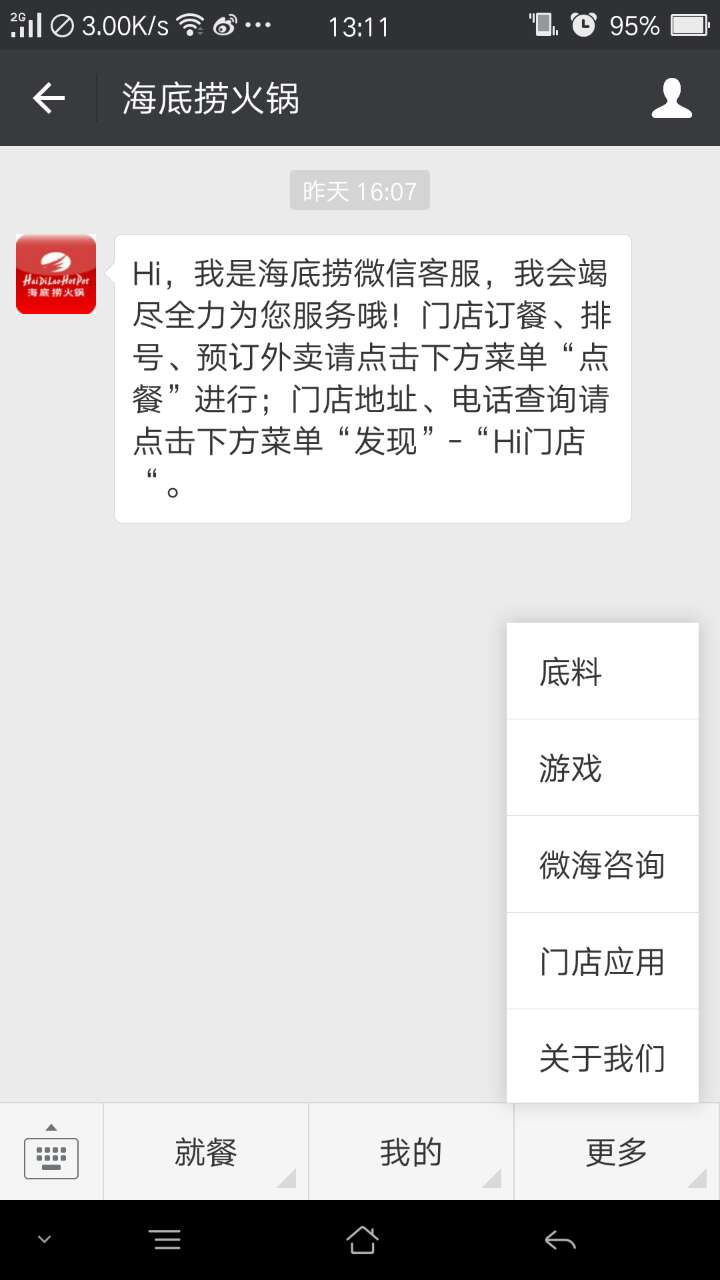Open 游戏 in the menu
This screenshot has width=720, height=1280.
click(602, 768)
